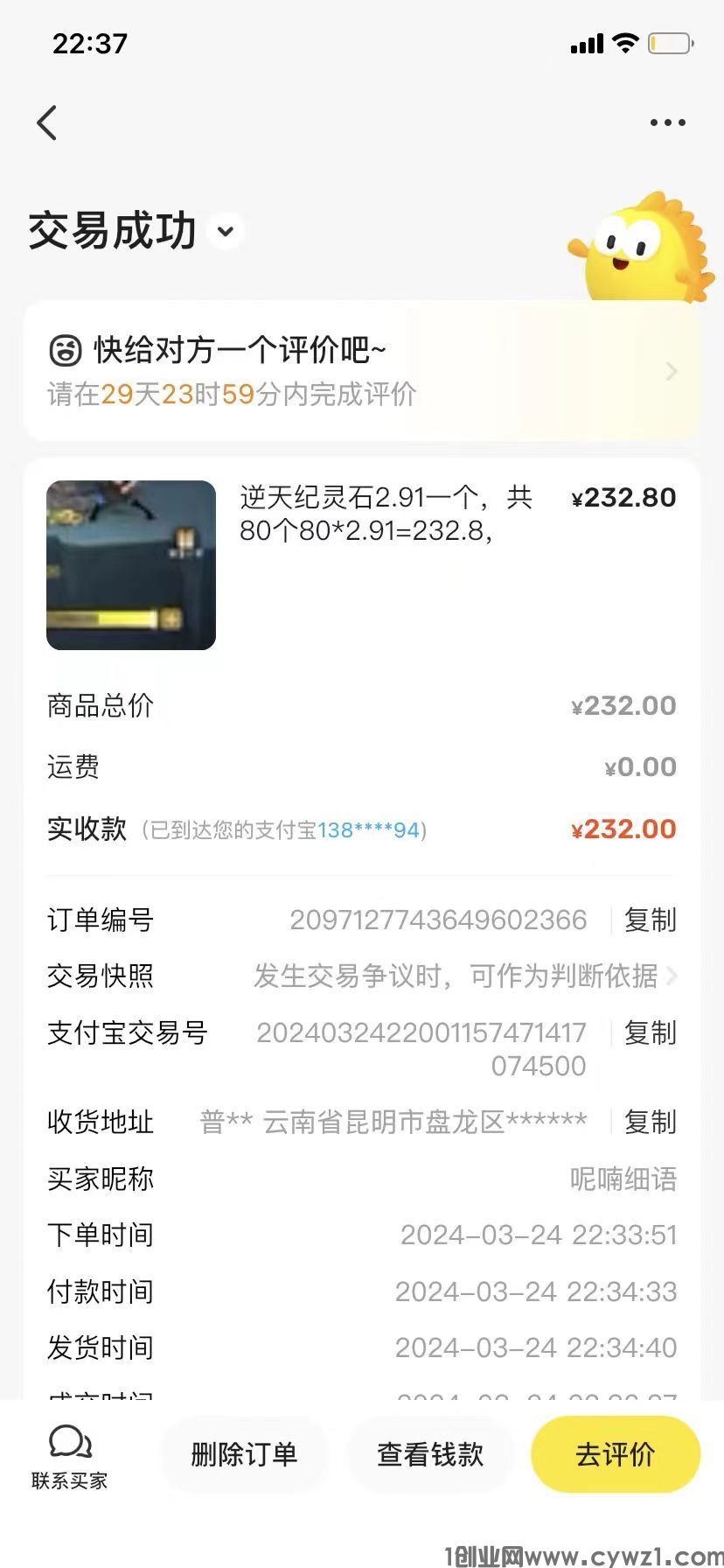Open the product thumbnail image
724x1568 pixels.
[x=130, y=565]
